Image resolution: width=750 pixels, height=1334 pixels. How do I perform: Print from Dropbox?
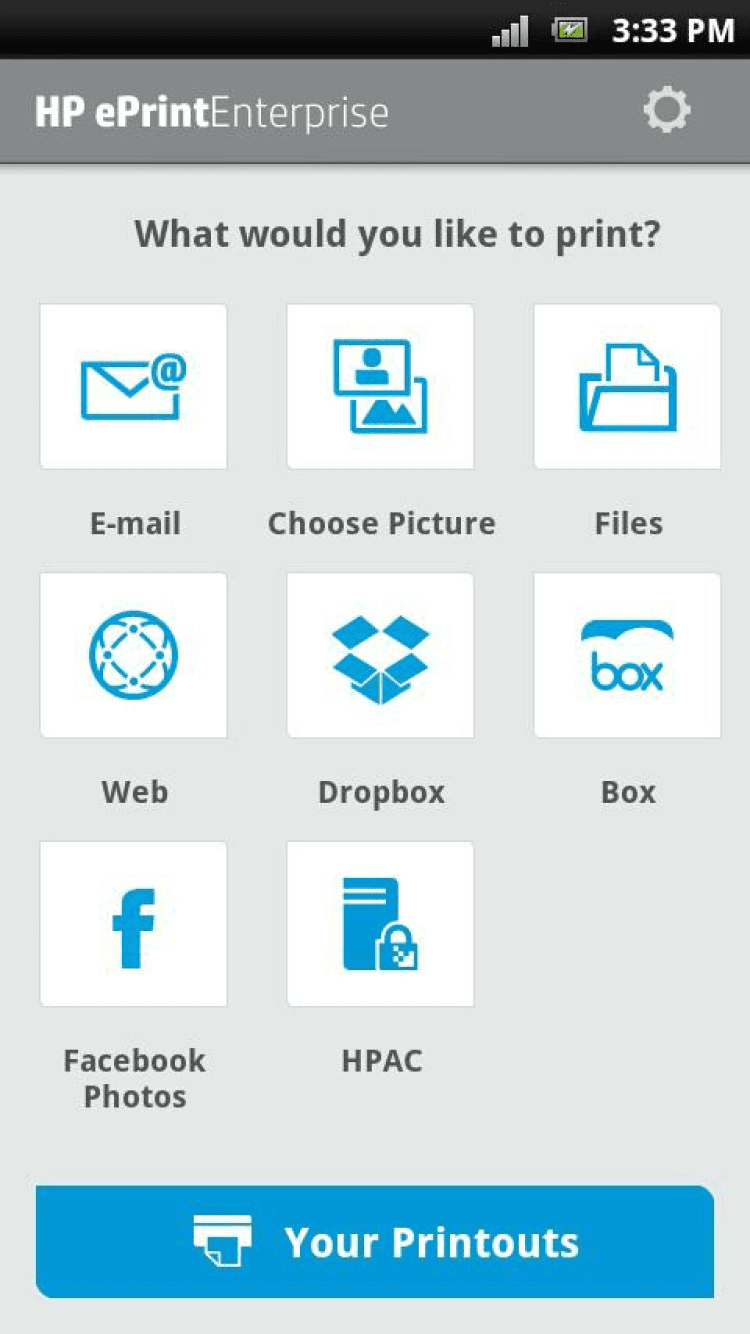click(x=380, y=655)
